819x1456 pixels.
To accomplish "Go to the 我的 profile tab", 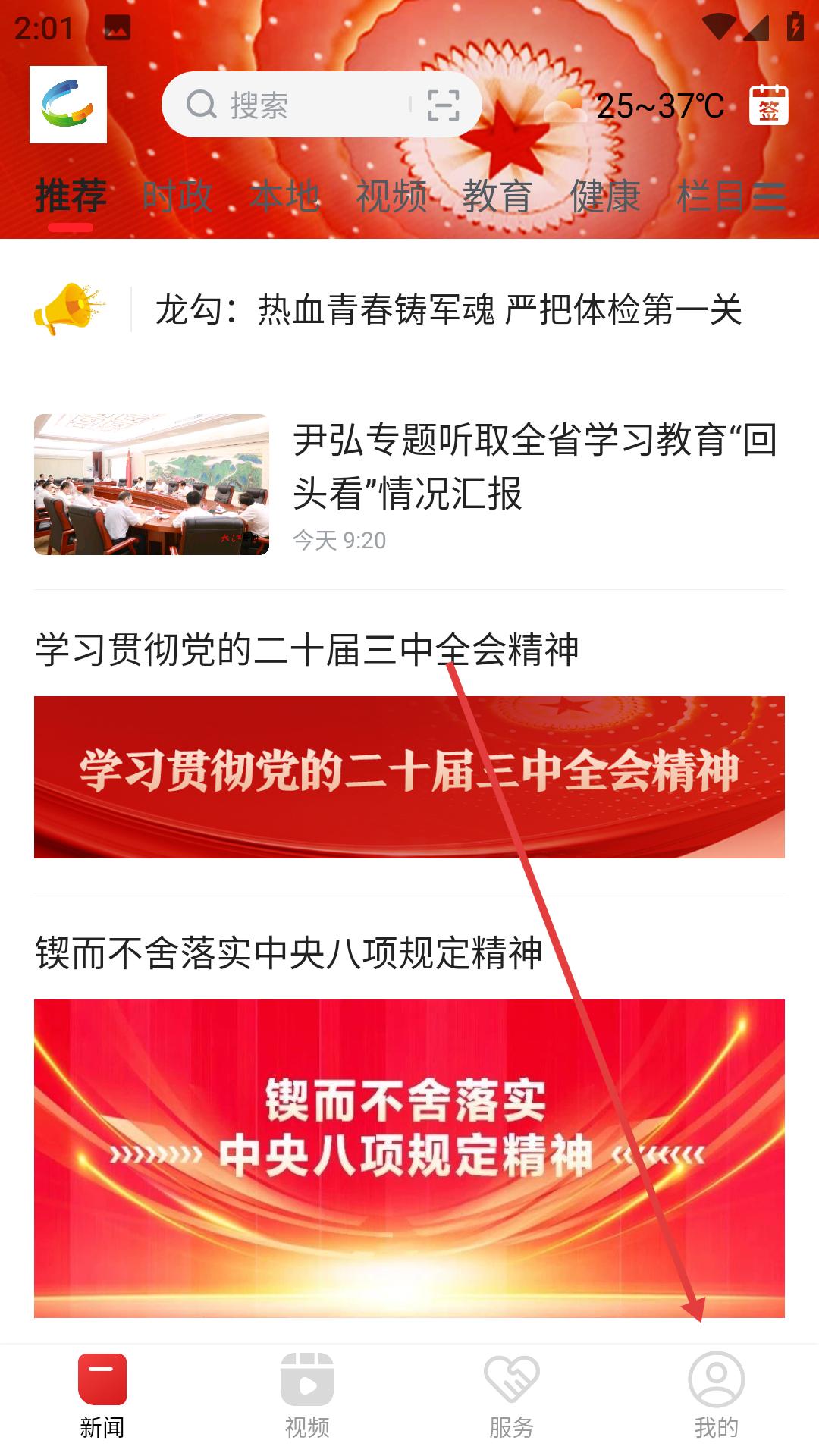I will pos(716,1395).
